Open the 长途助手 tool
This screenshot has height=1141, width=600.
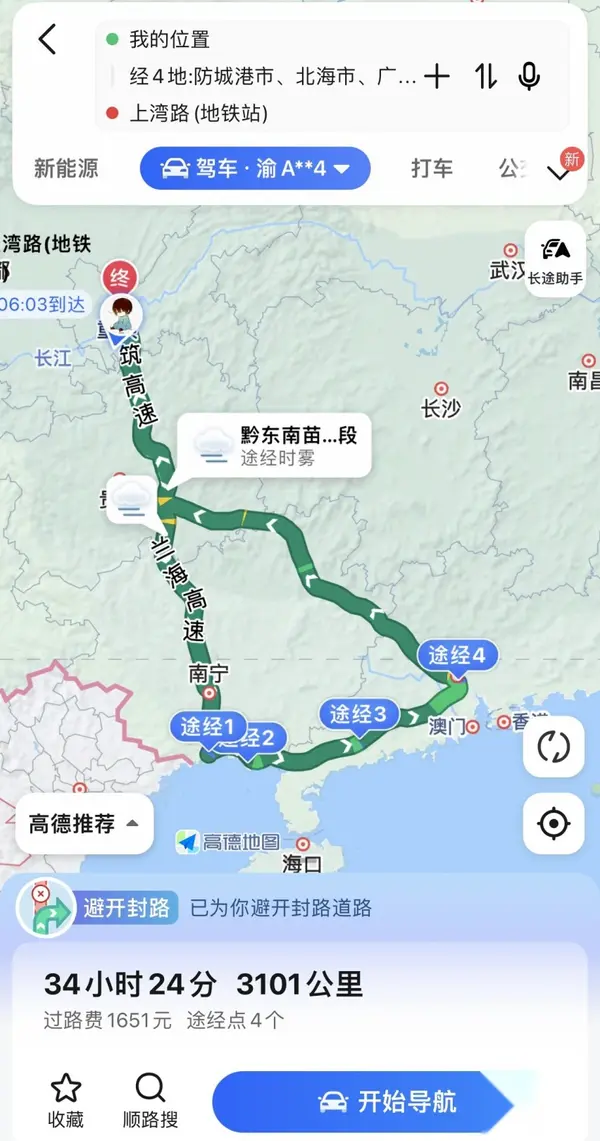[555, 260]
